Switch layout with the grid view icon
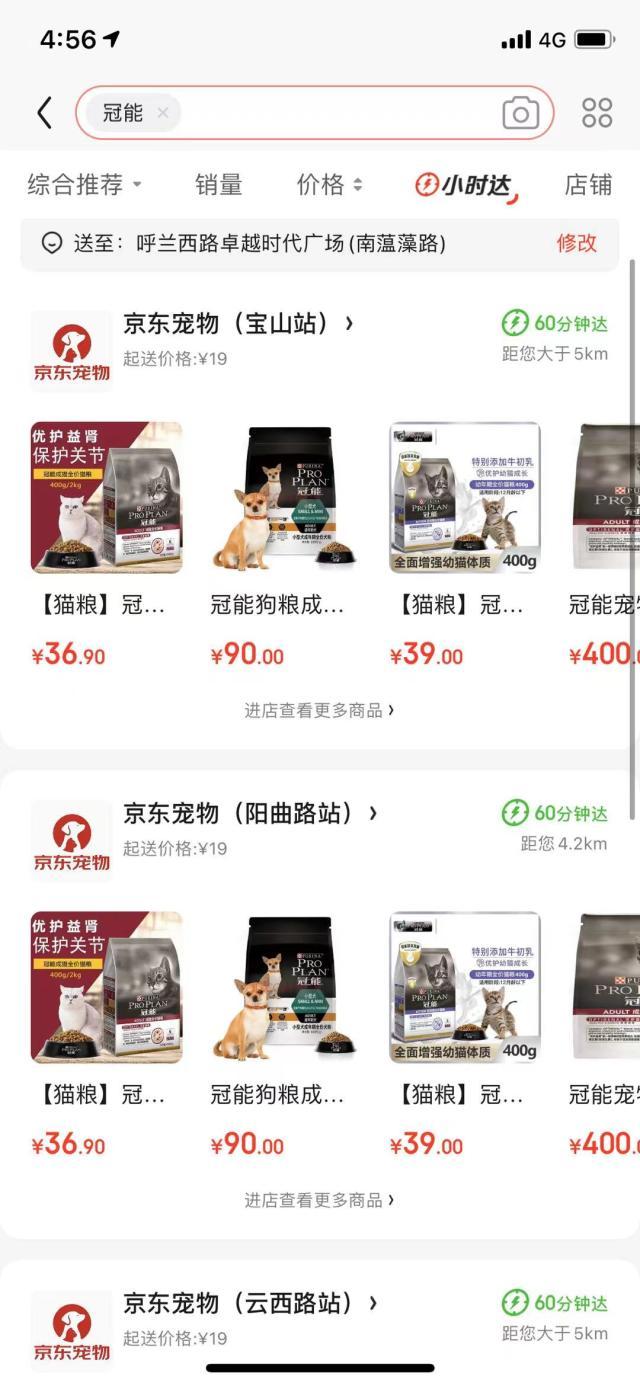Screen dimensions: 640x1386 pyautogui.click(x=597, y=113)
